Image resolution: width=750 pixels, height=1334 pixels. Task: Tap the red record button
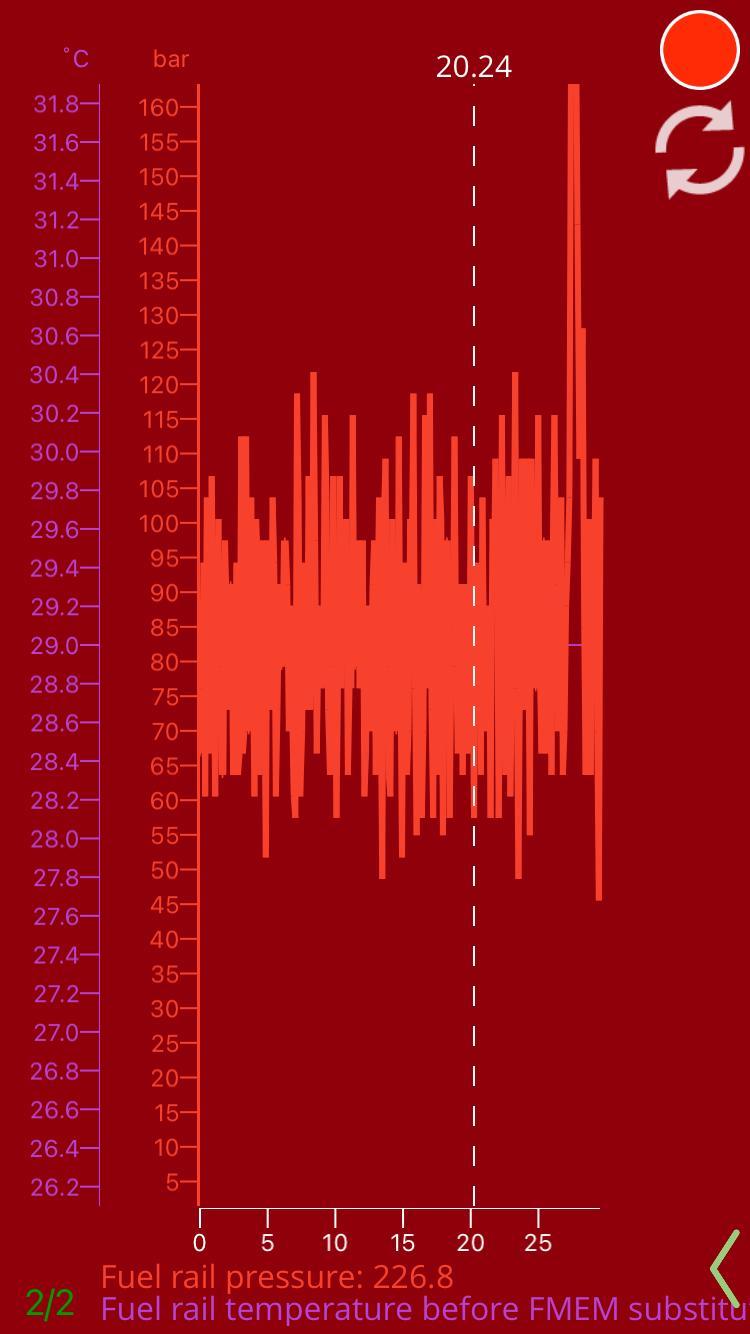700,50
